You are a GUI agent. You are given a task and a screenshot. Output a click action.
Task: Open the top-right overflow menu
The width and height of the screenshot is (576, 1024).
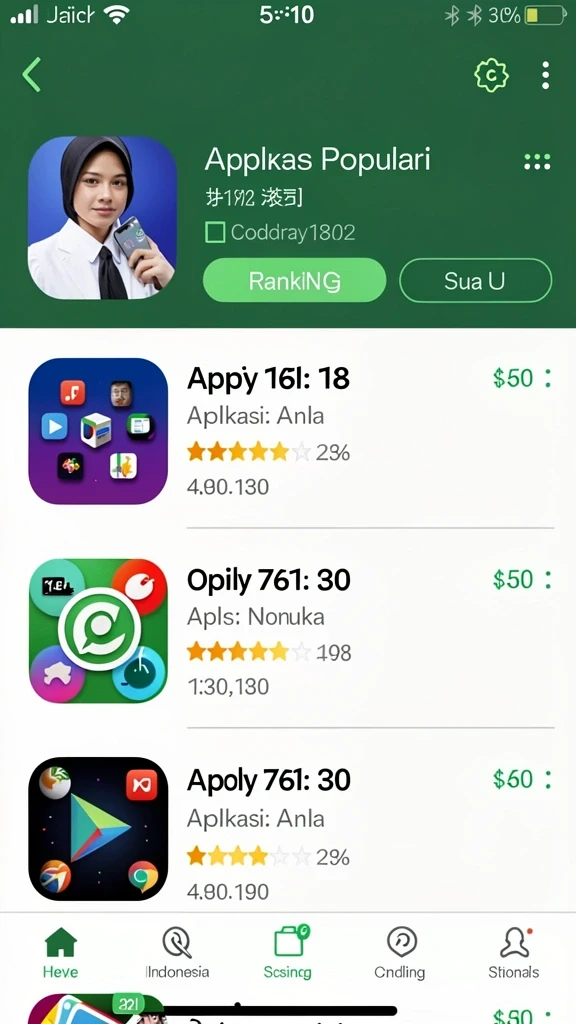[545, 76]
